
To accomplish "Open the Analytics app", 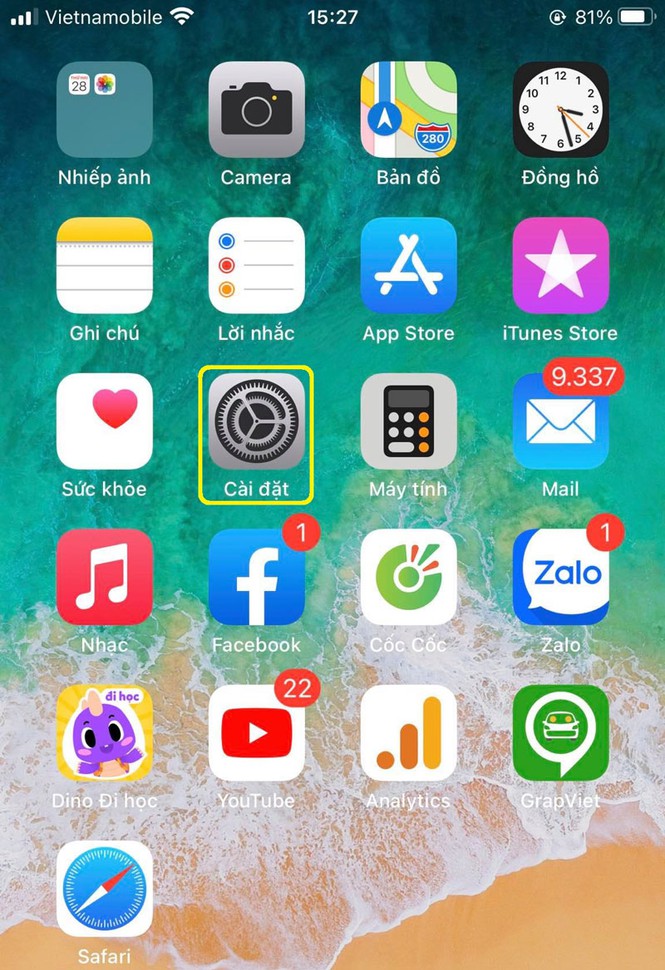I will point(408,733).
